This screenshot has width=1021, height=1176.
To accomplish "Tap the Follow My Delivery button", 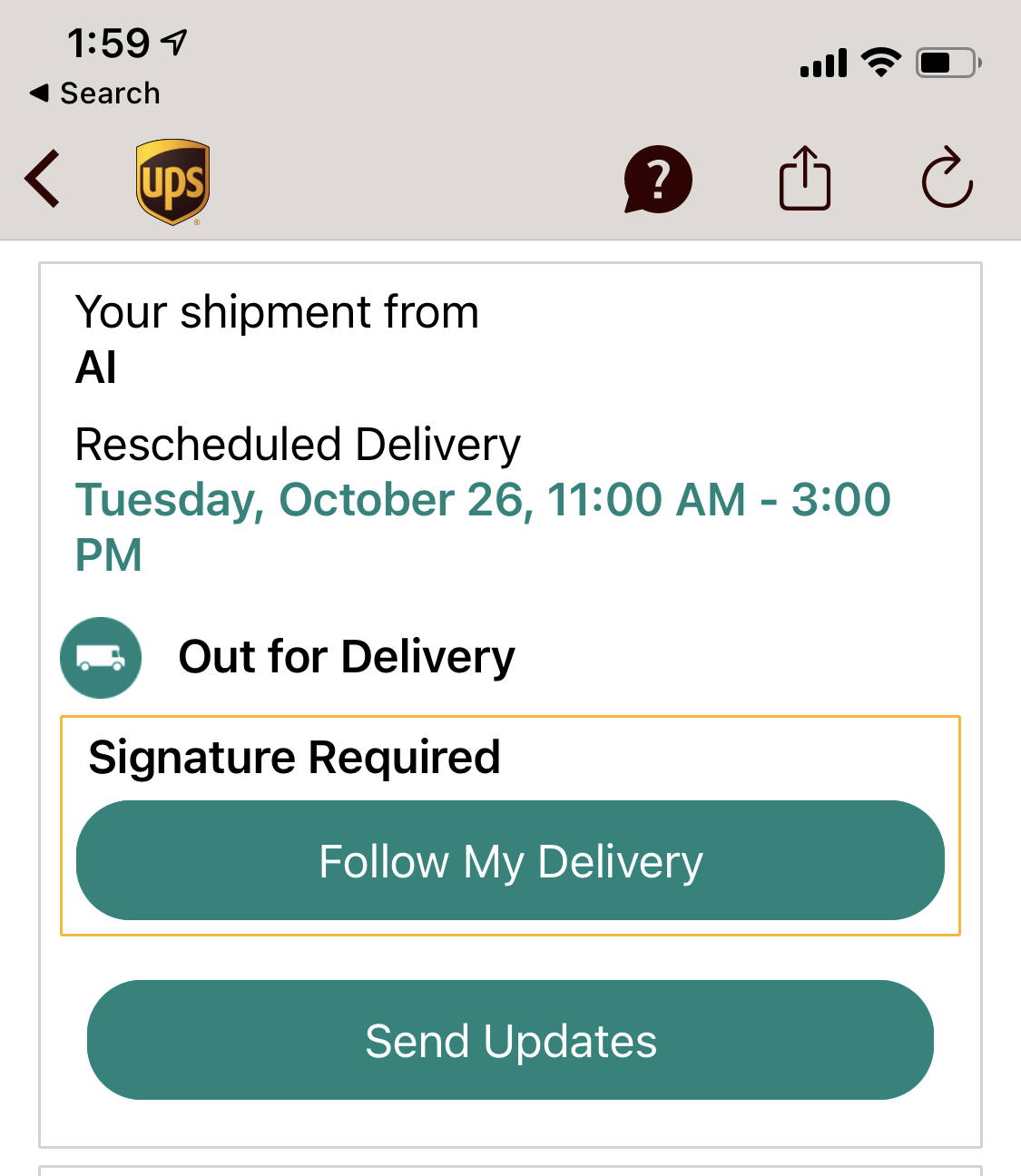I will coord(510,860).
